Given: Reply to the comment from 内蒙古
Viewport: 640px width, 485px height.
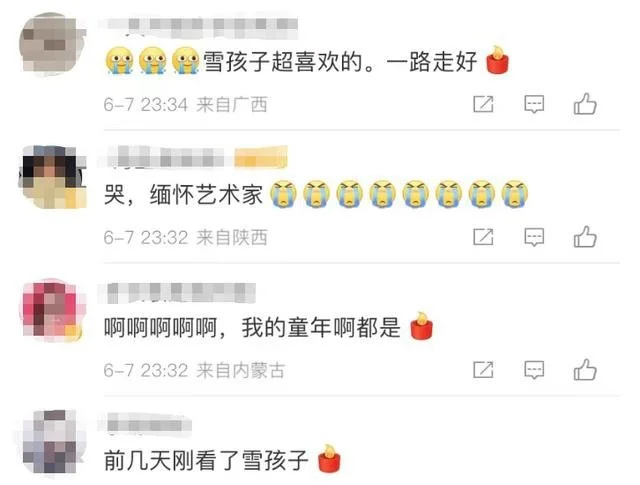Looking at the screenshot, I should tap(534, 370).
